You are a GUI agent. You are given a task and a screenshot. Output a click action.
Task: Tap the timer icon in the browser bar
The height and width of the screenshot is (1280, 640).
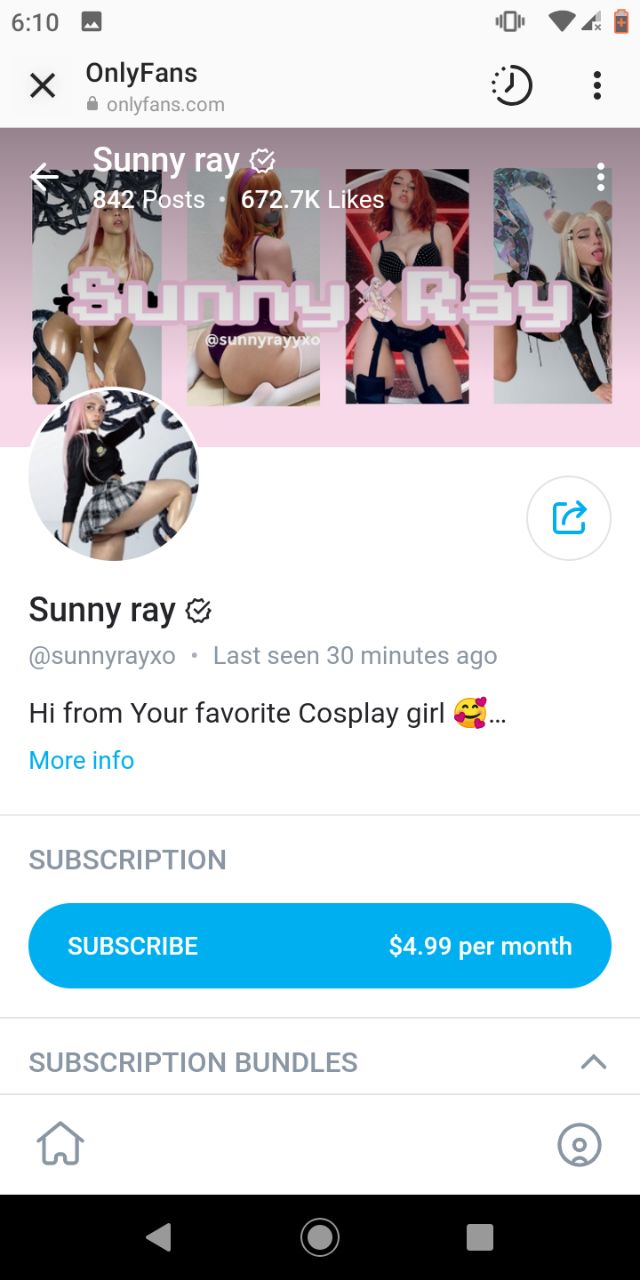click(511, 86)
